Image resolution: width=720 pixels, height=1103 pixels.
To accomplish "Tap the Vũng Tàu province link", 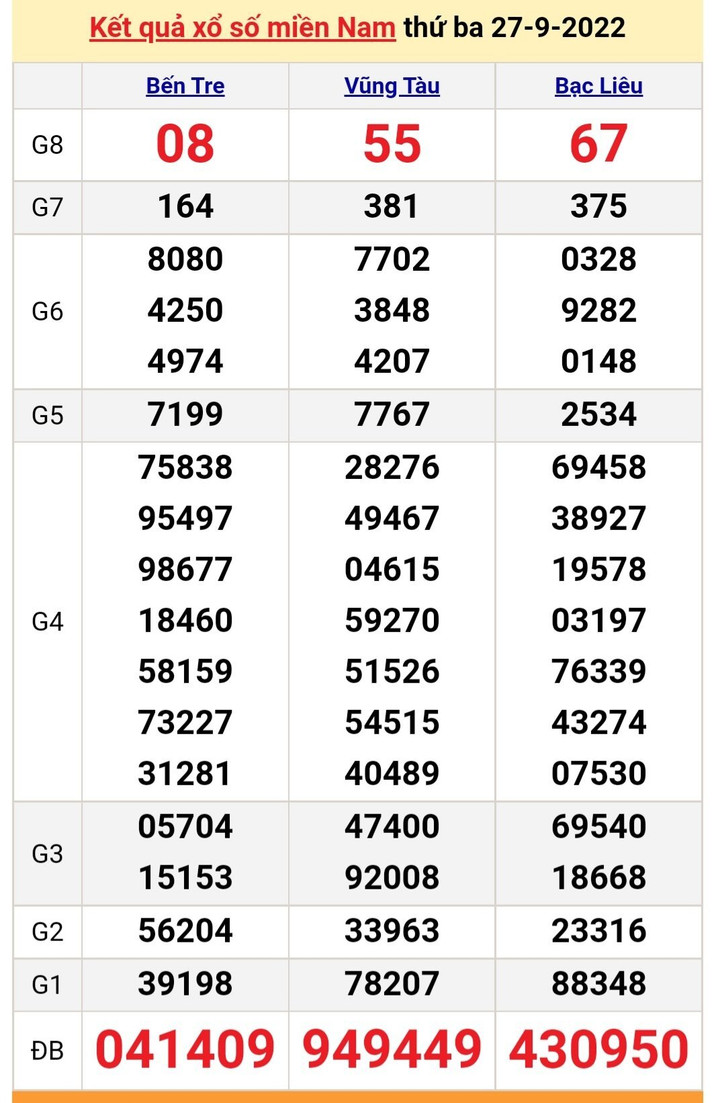I will tap(392, 86).
